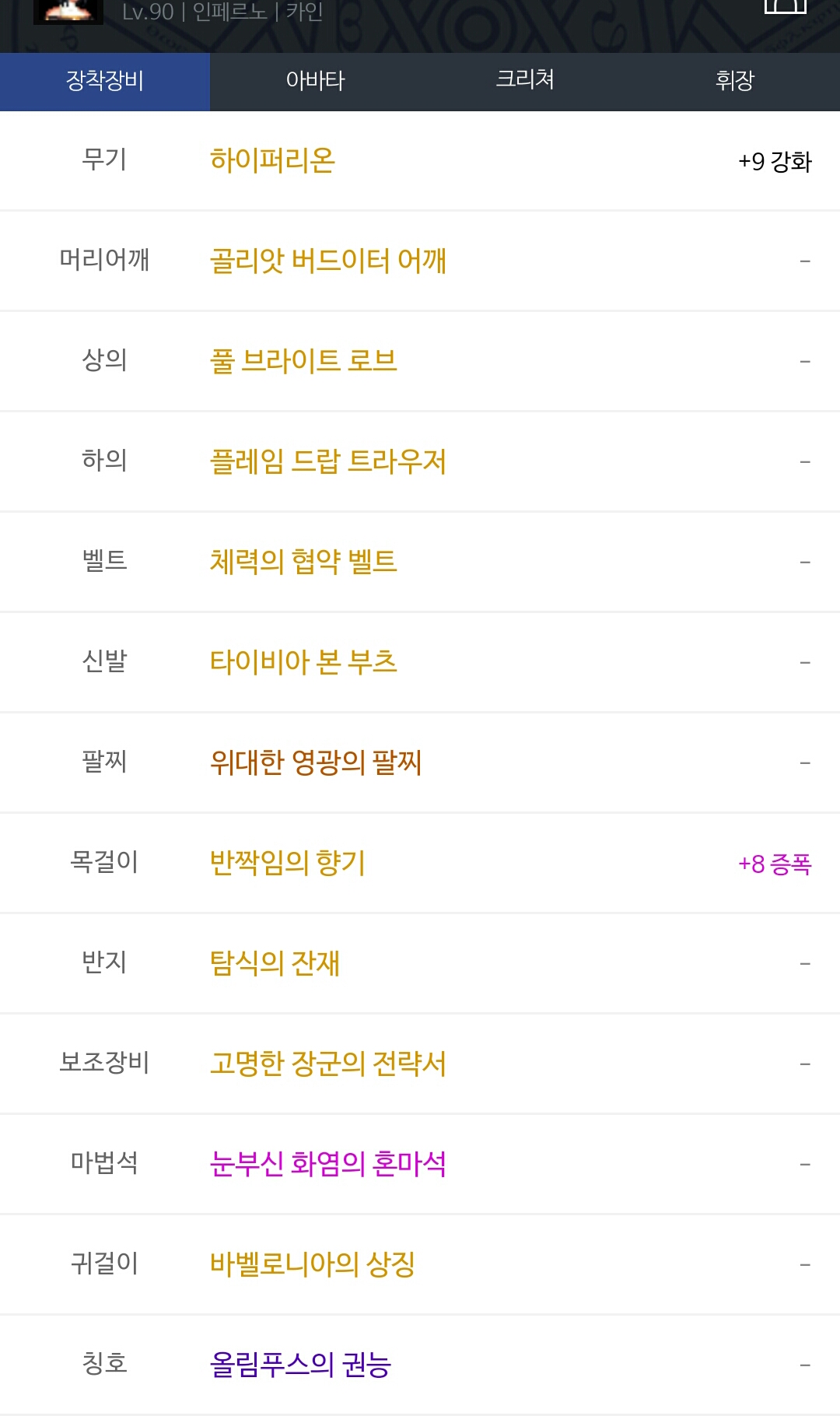View 체력의 협약 벨트 details

pyautogui.click(x=303, y=562)
